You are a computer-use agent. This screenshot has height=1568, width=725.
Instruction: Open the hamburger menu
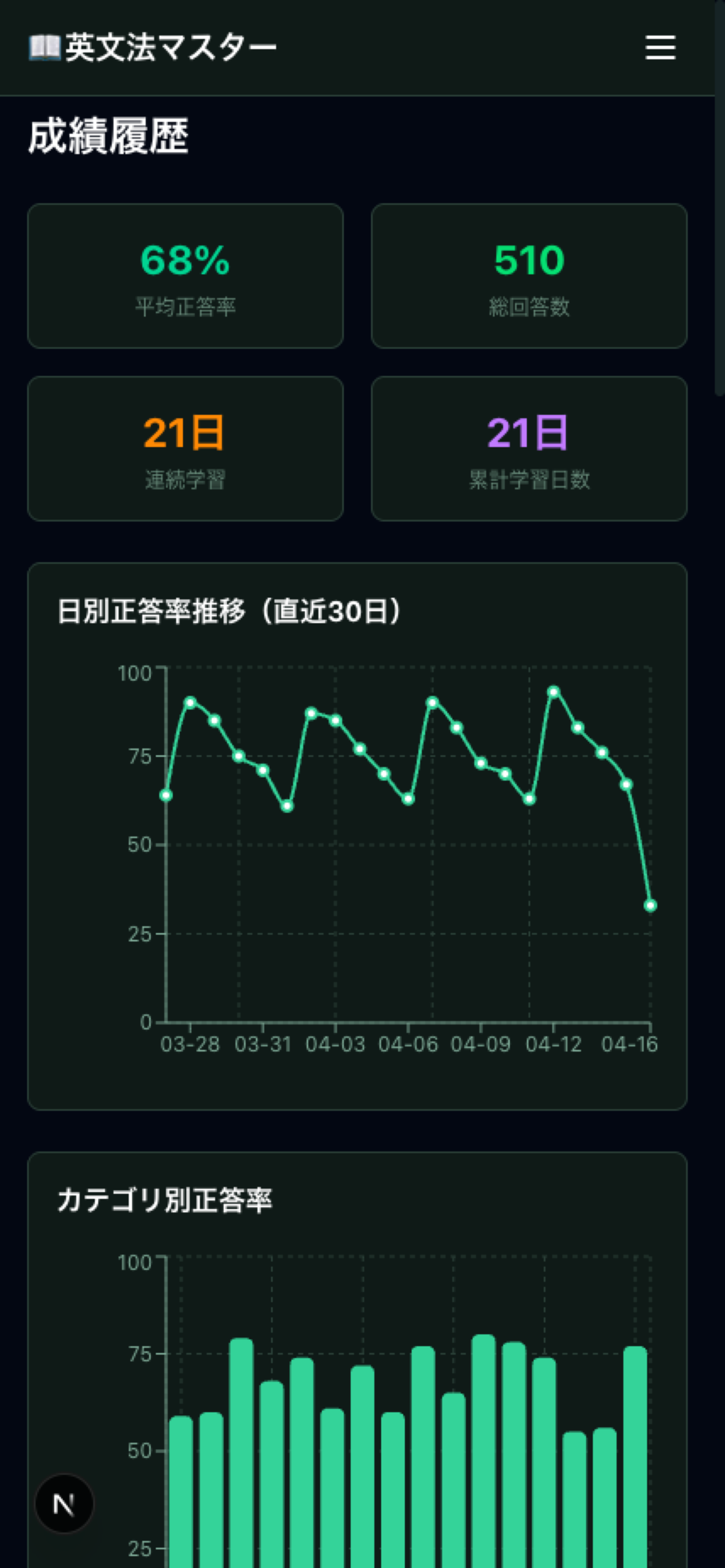click(660, 48)
